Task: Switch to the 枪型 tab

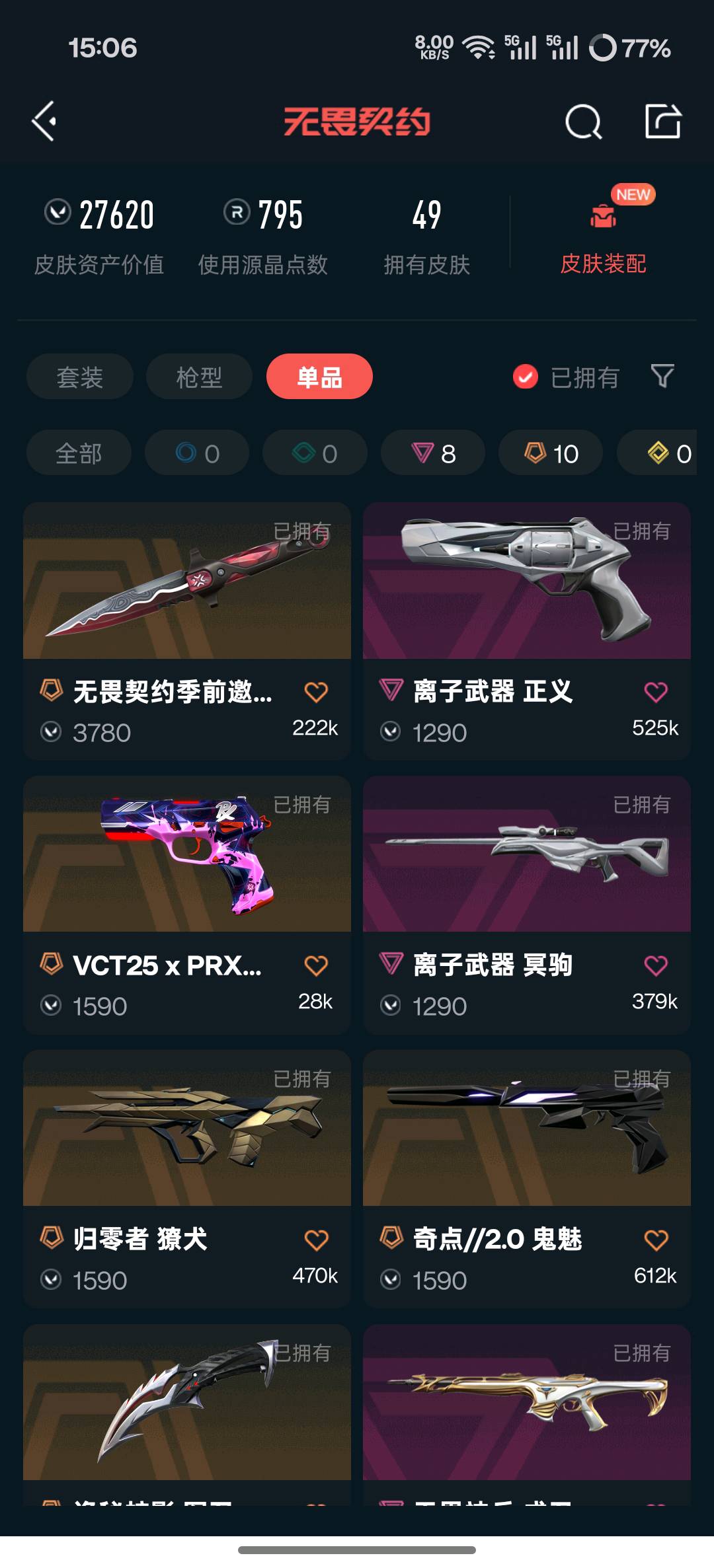Action: tap(199, 377)
